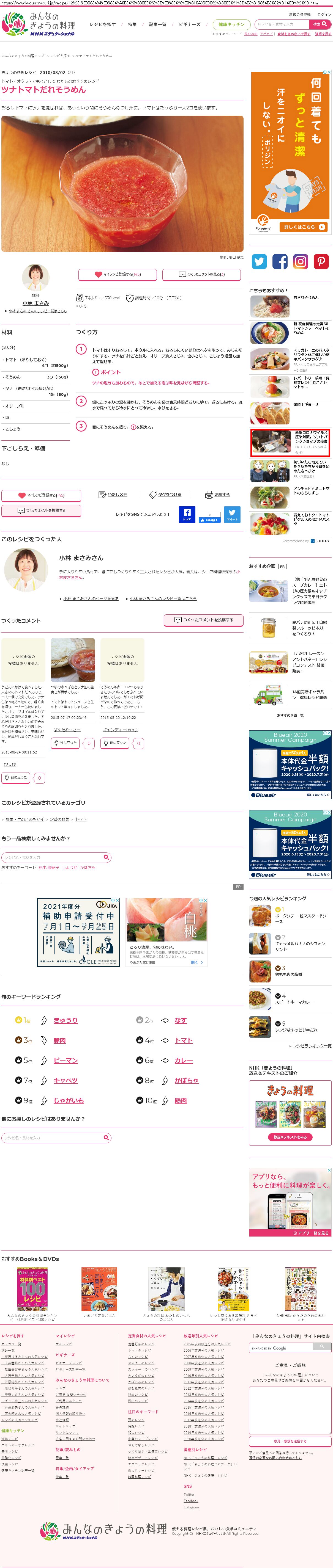Screen dimensions: 333x1568
Task: Go to 健康キッチン from the header
Action: (232, 25)
